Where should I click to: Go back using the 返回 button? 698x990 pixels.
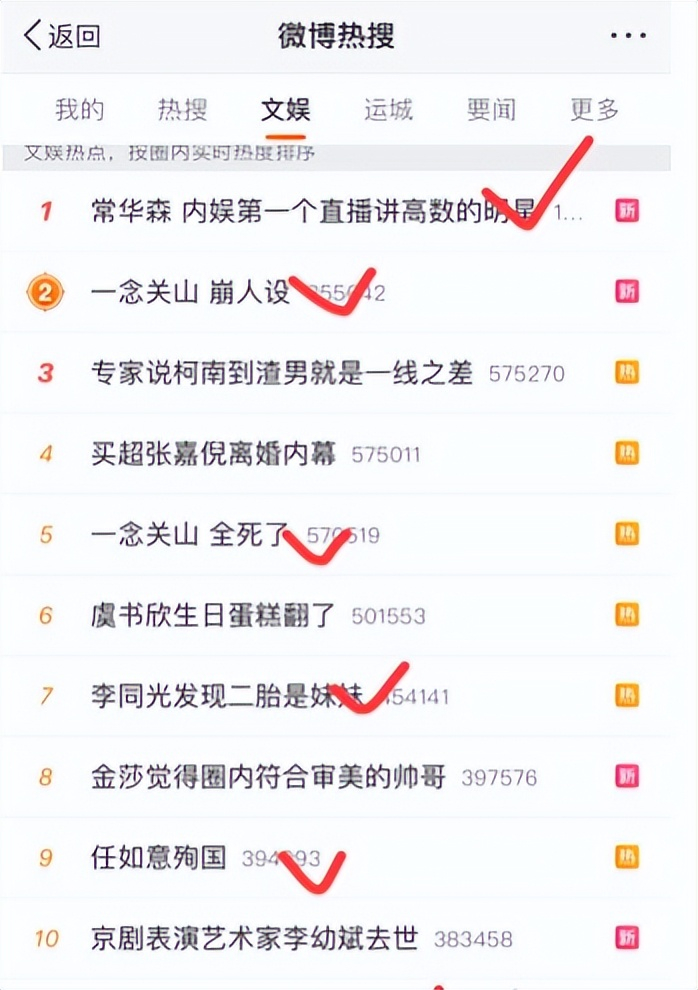[x=62, y=37]
